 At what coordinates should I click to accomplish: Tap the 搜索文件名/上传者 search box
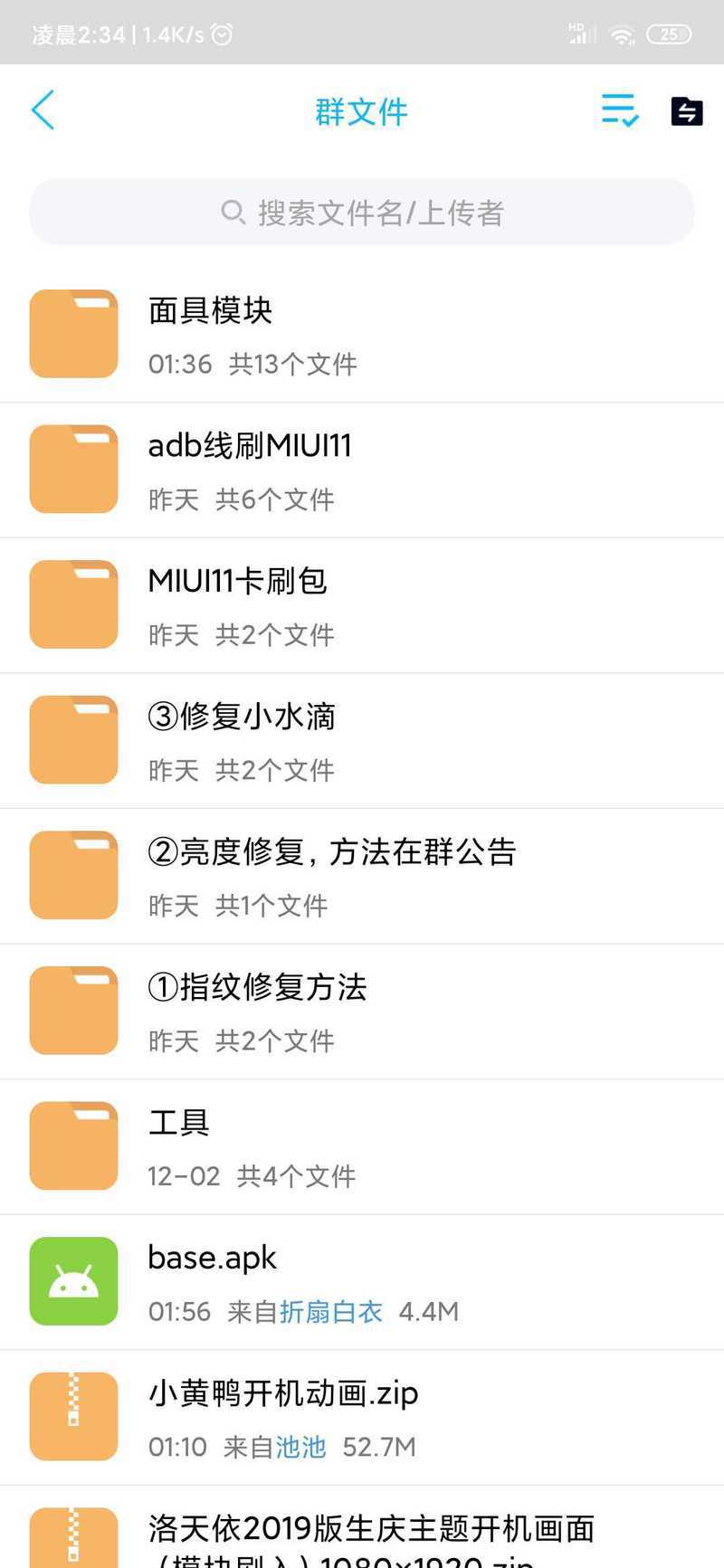[x=362, y=213]
